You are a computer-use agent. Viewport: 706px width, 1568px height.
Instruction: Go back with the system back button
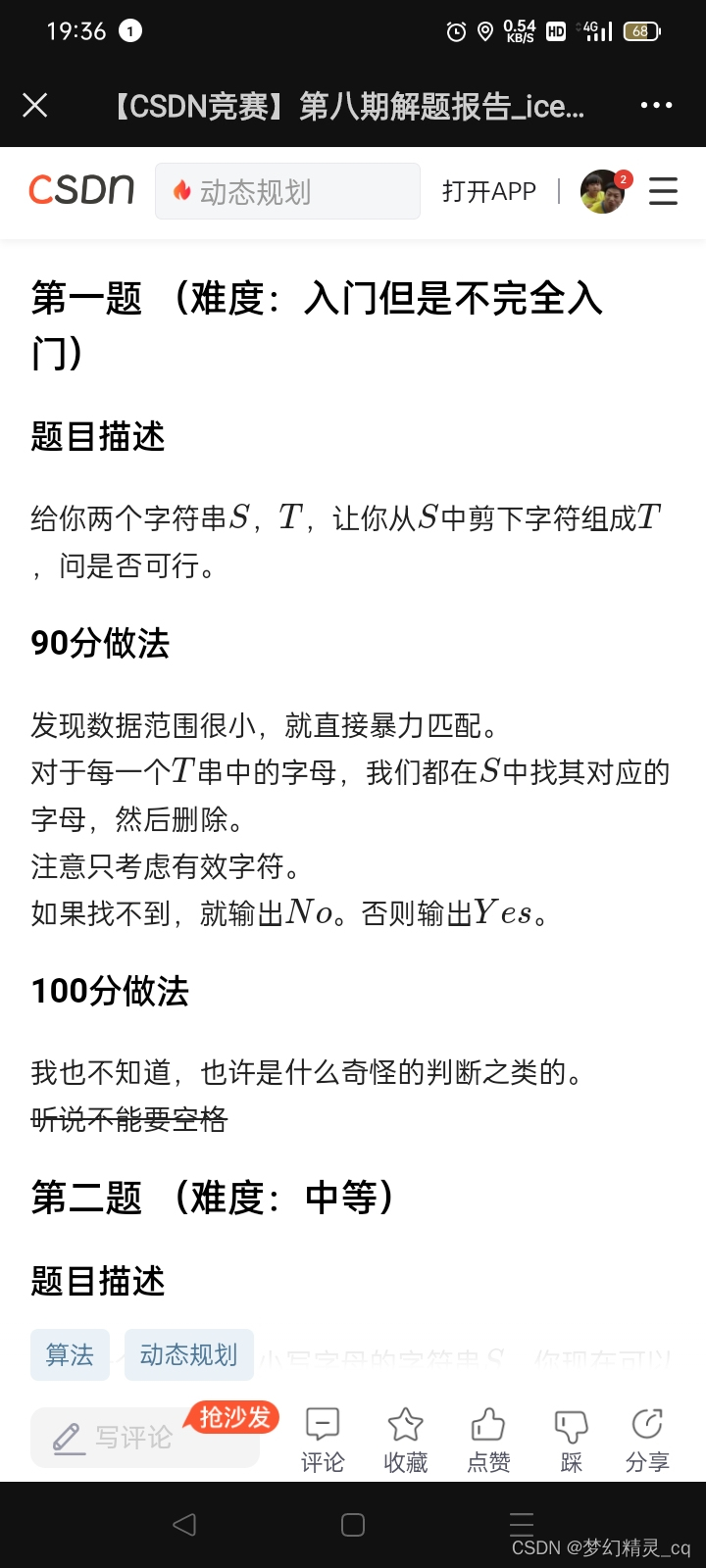[184, 1525]
